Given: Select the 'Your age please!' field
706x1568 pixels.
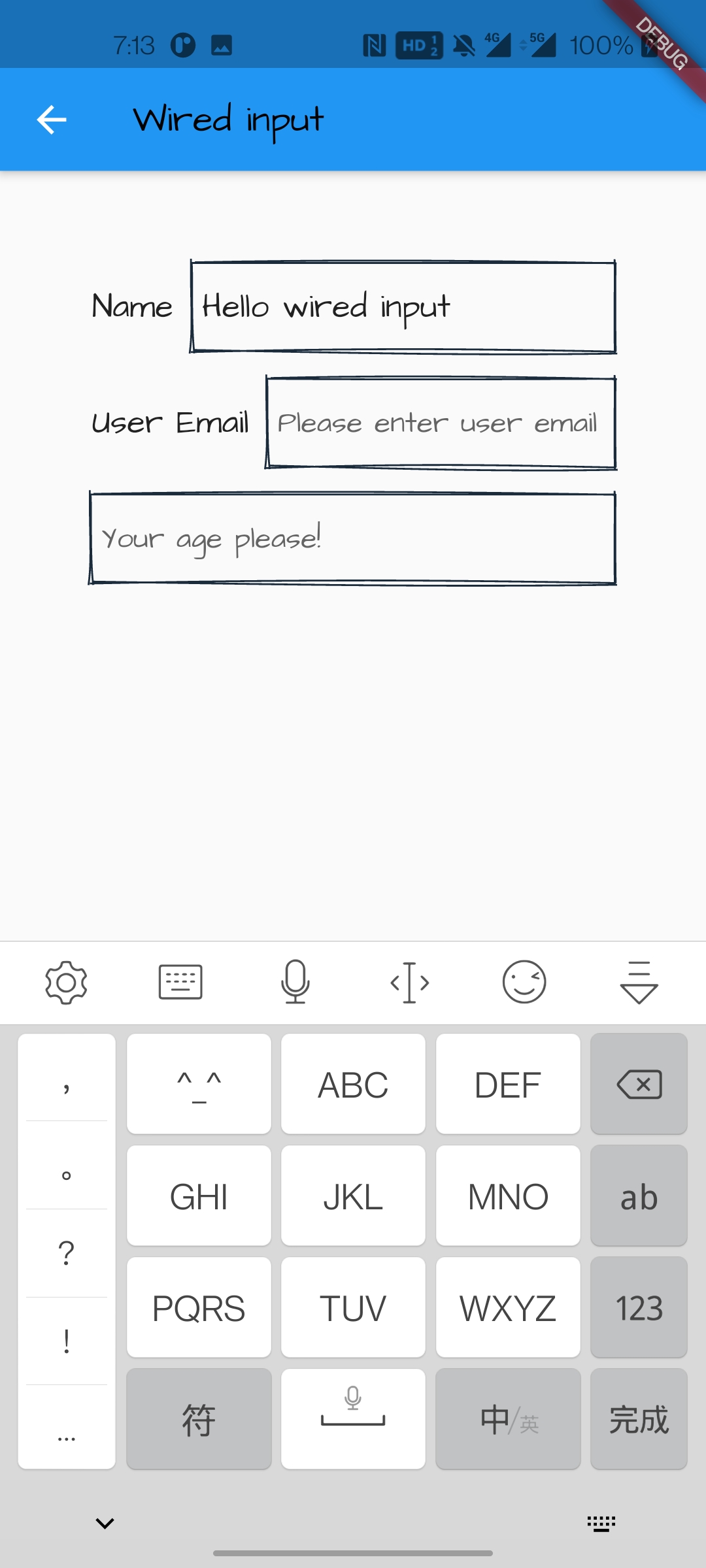Looking at the screenshot, I should 353,538.
